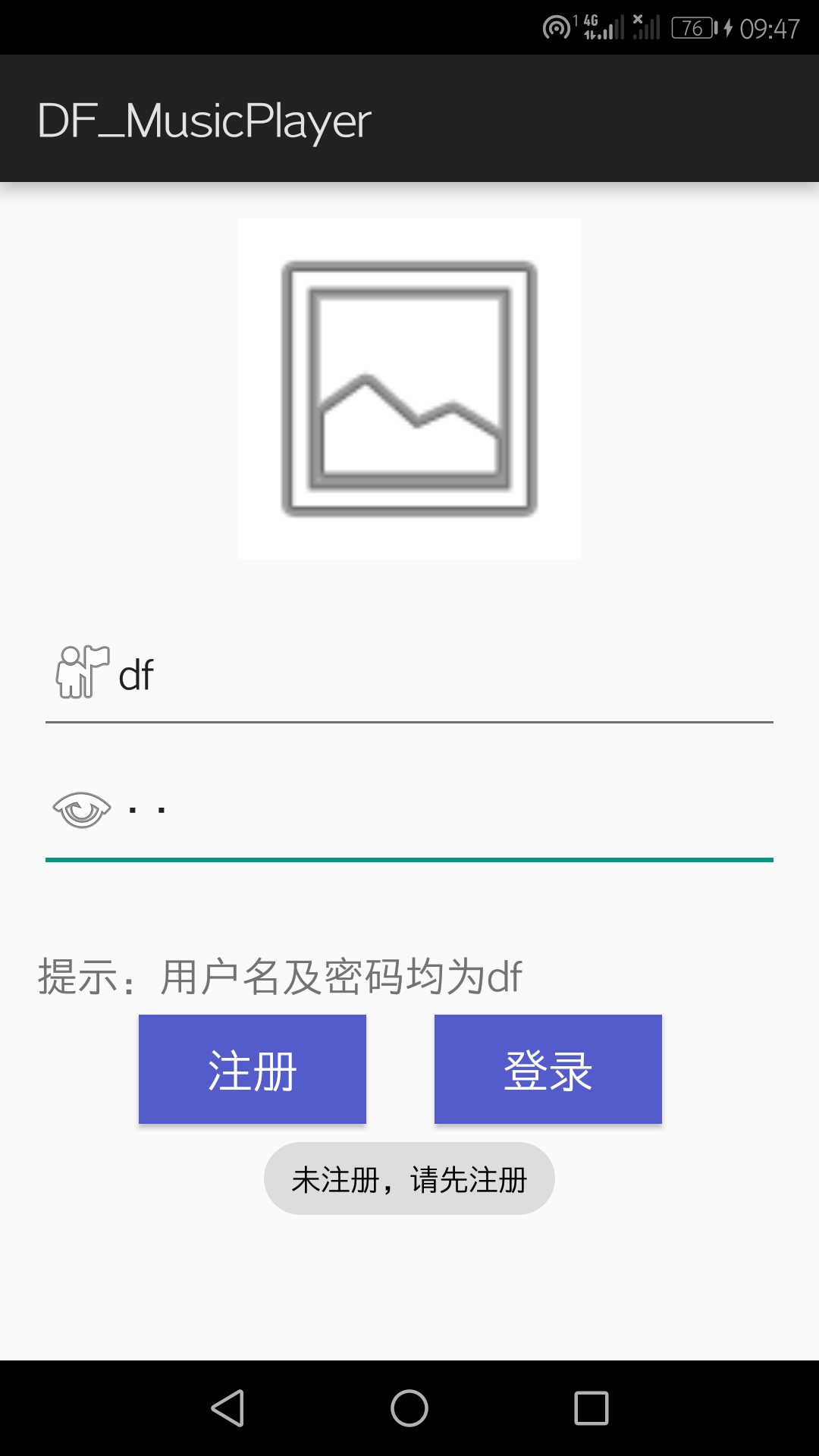819x1456 pixels.
Task: Tap the DF_MusicPlayer title bar
Action: [x=205, y=119]
